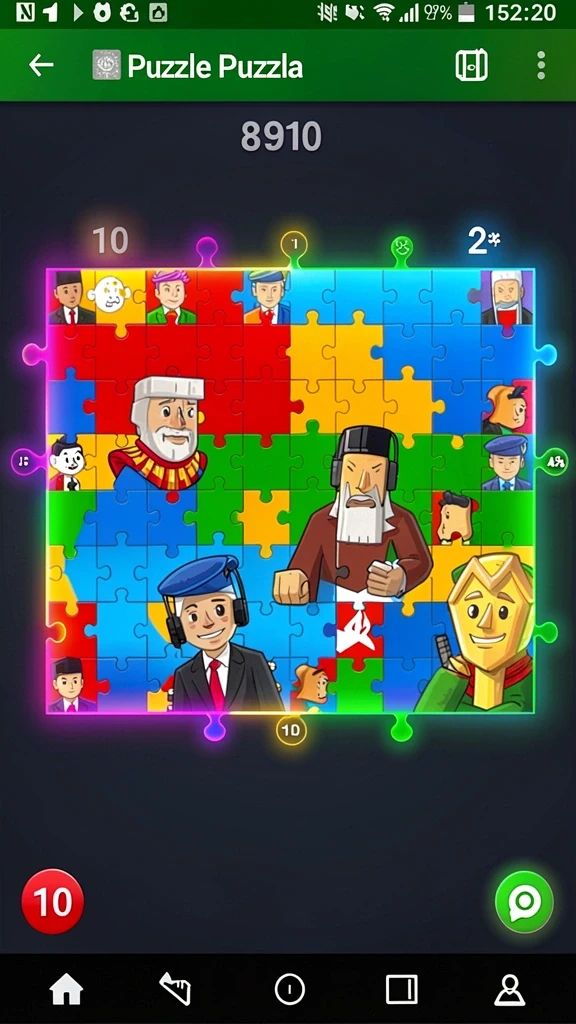Open the three-dot overflow menu
Screen dimensions: 576x1024
(541, 66)
